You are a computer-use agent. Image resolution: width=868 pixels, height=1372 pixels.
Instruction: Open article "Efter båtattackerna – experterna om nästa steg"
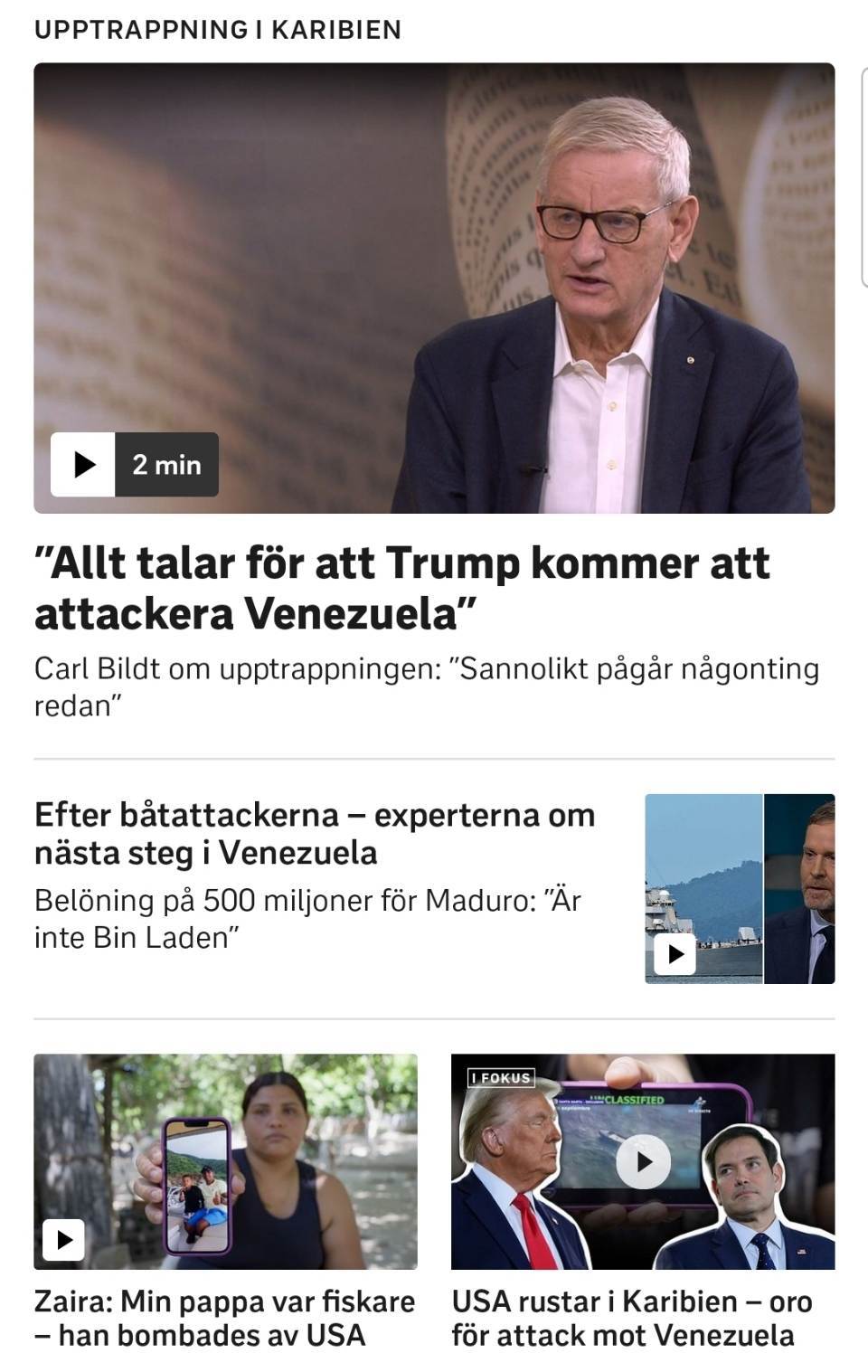click(x=315, y=833)
